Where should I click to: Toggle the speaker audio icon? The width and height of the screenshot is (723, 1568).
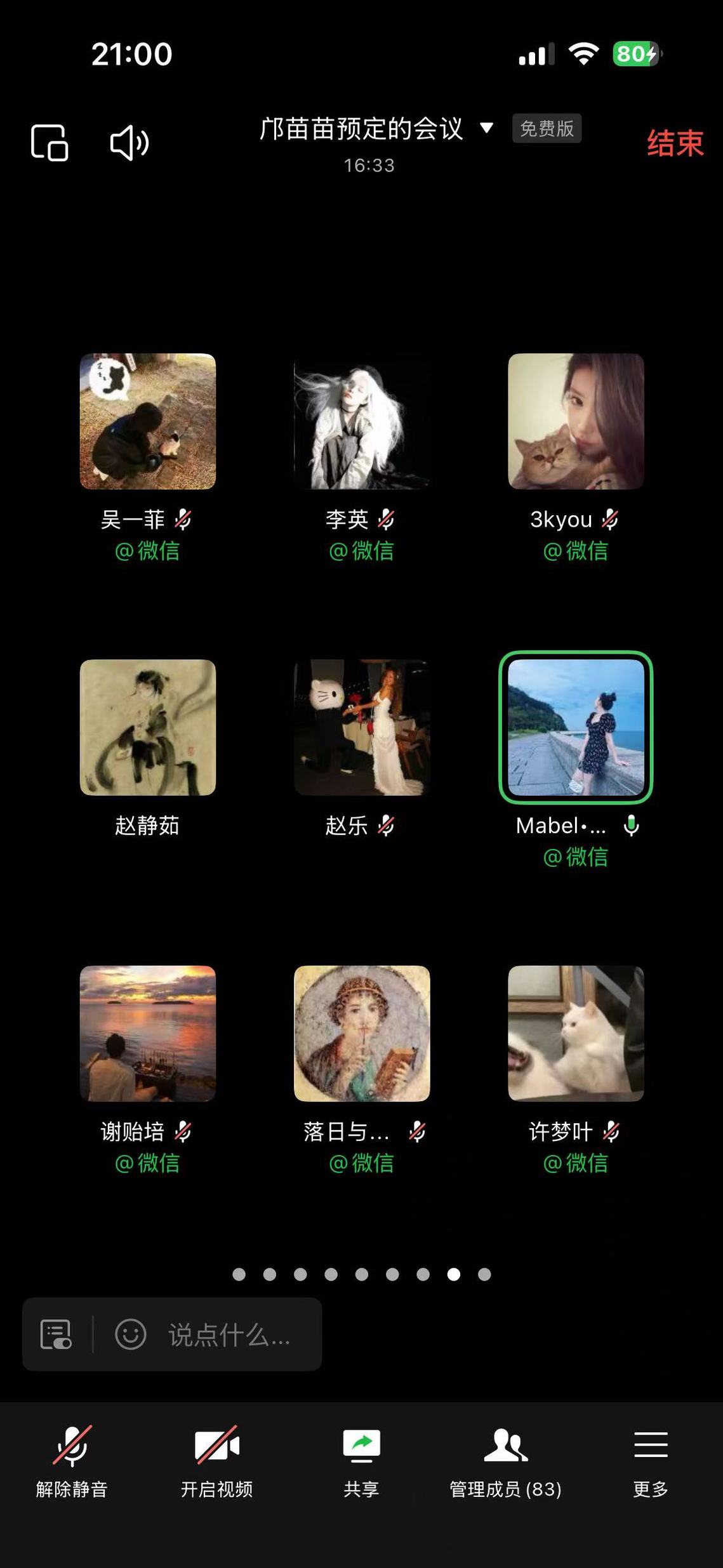tap(129, 142)
